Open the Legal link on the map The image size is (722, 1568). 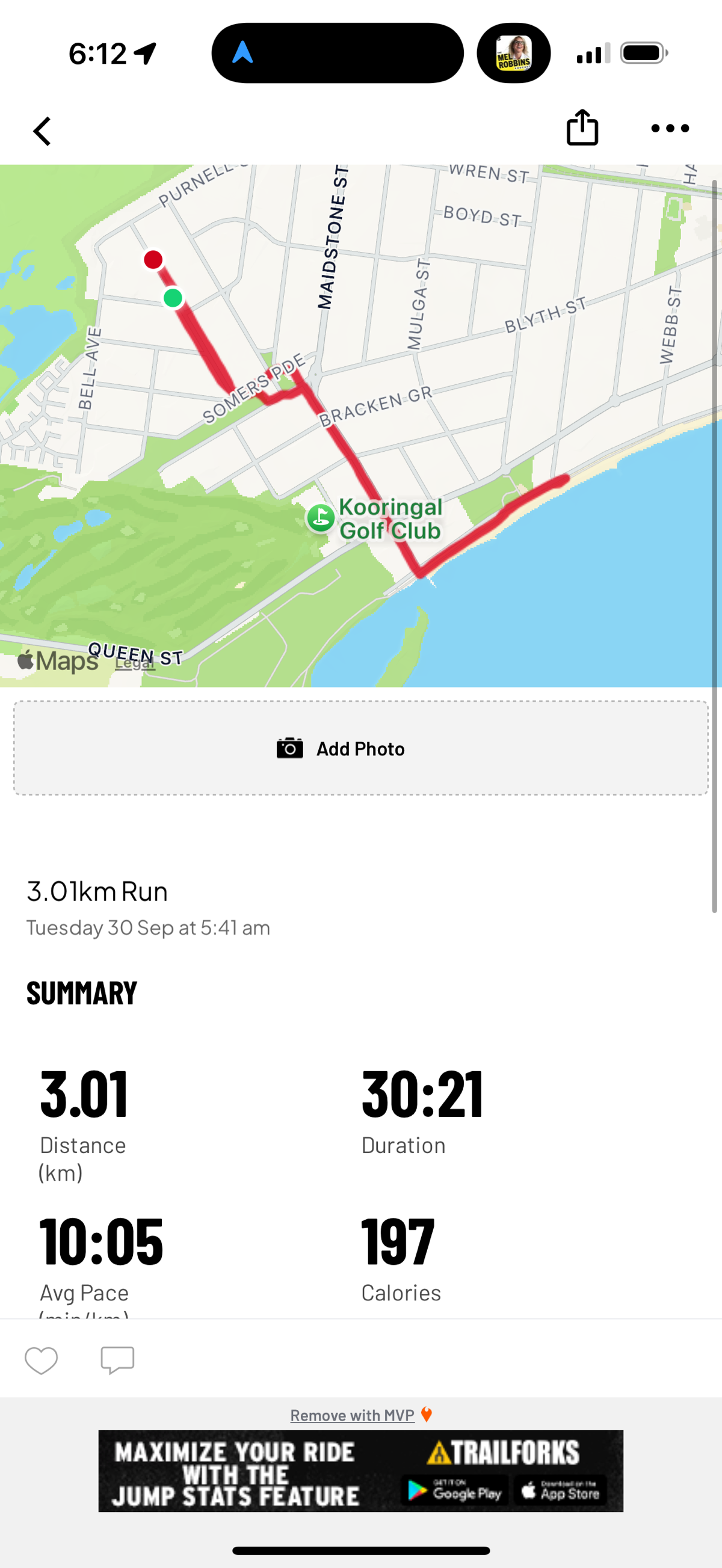point(135,663)
